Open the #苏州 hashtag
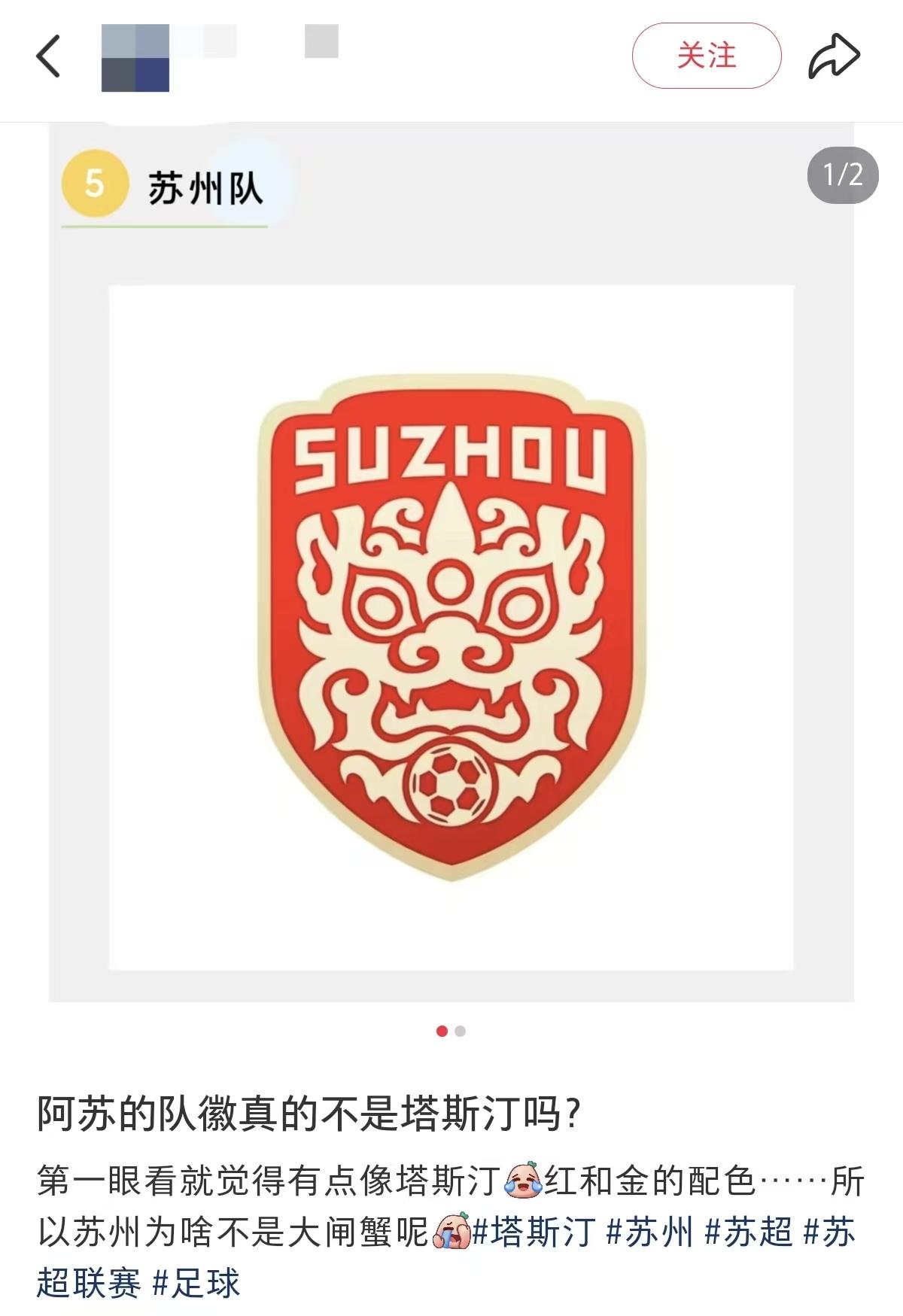This screenshot has height=1316, width=903. pyautogui.click(x=649, y=1232)
